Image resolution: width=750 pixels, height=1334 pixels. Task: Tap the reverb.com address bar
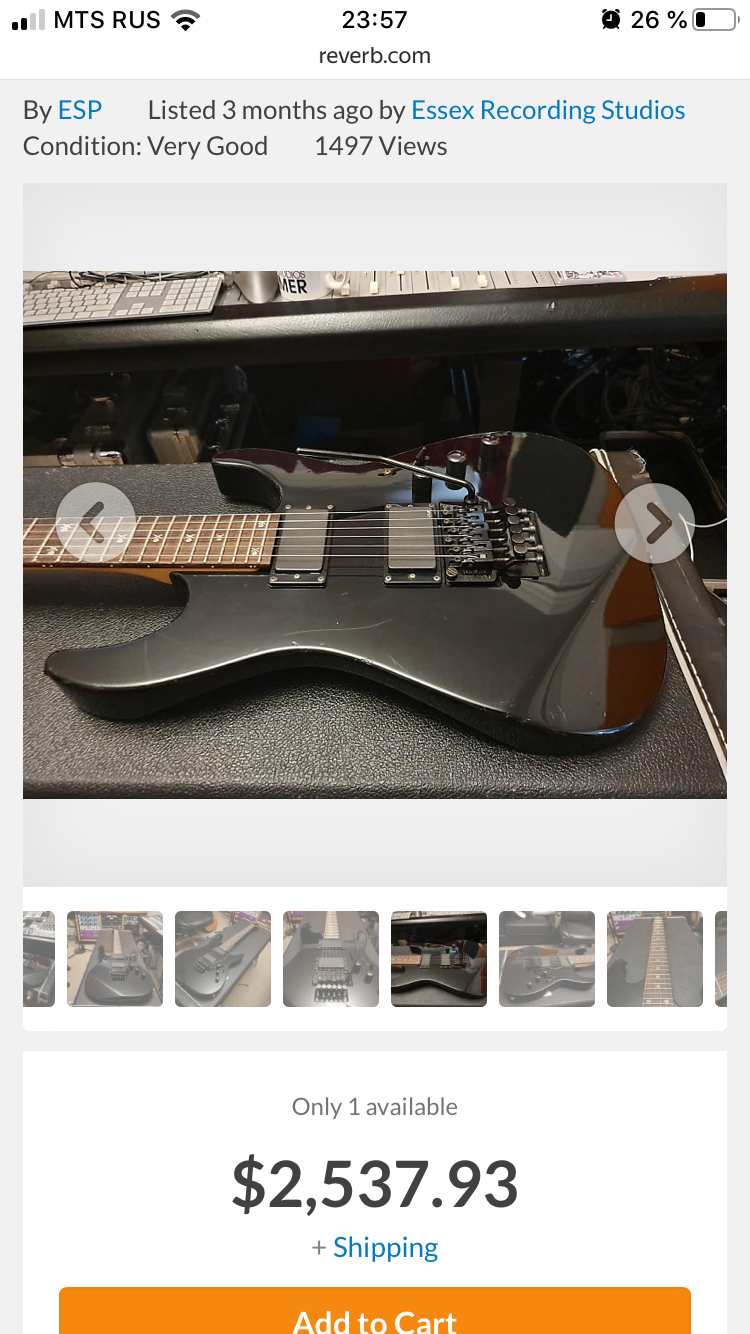375,56
